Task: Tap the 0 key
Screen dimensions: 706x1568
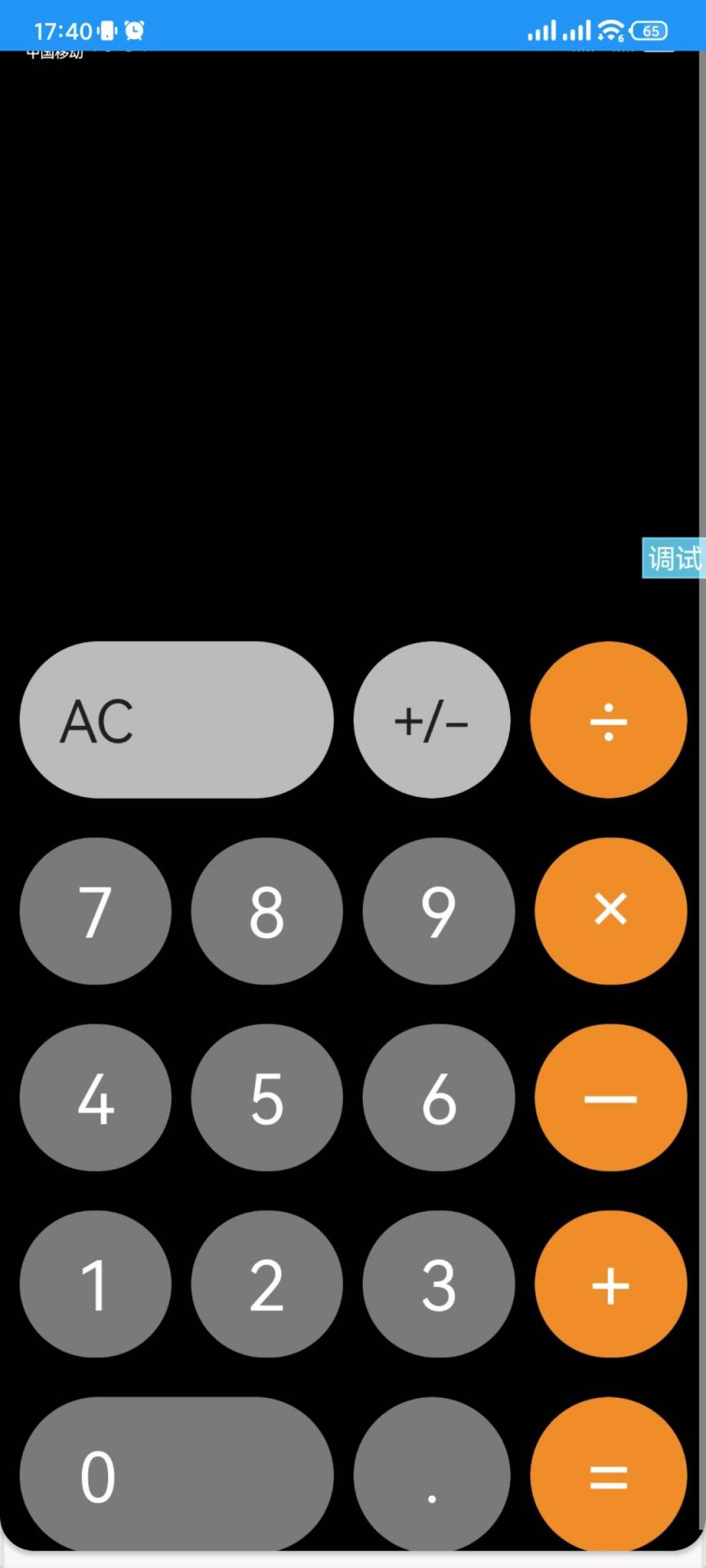Action: [176, 1475]
